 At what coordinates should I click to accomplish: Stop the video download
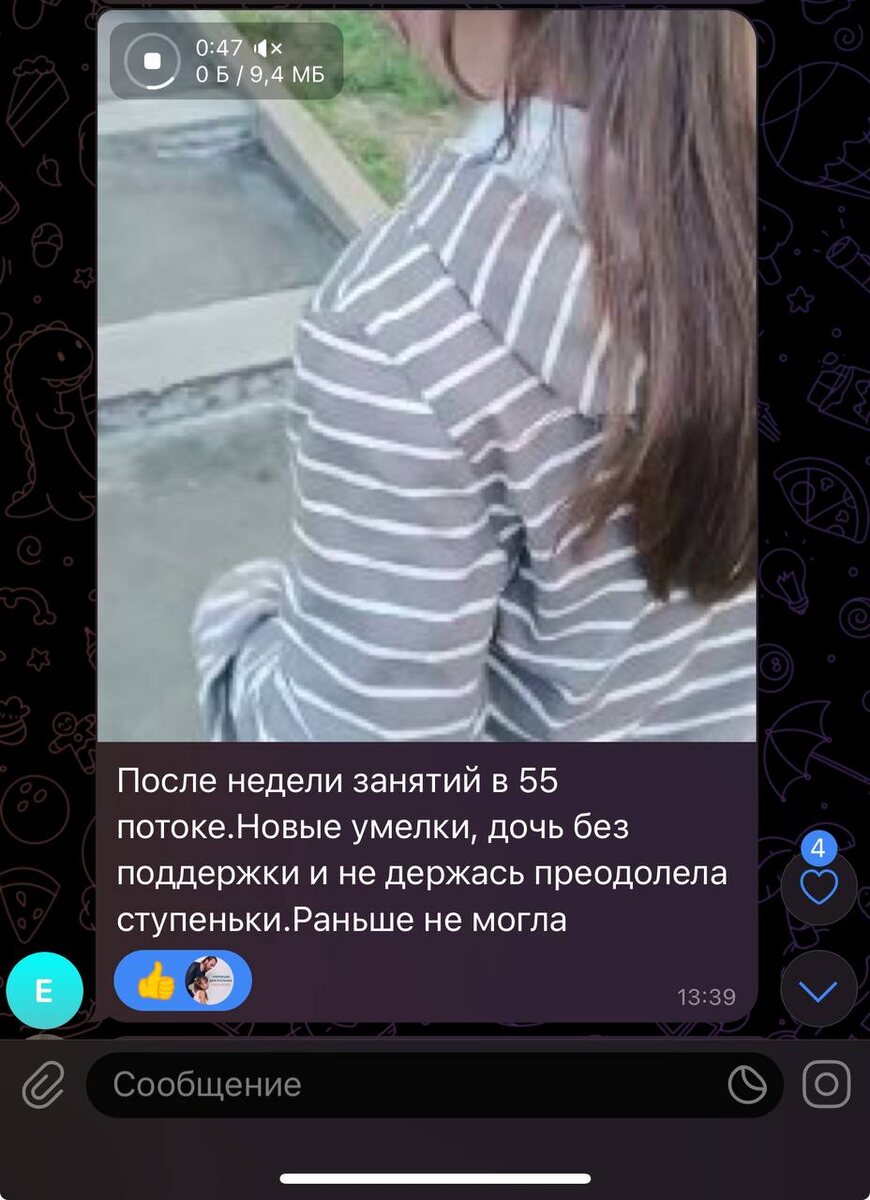pos(152,61)
